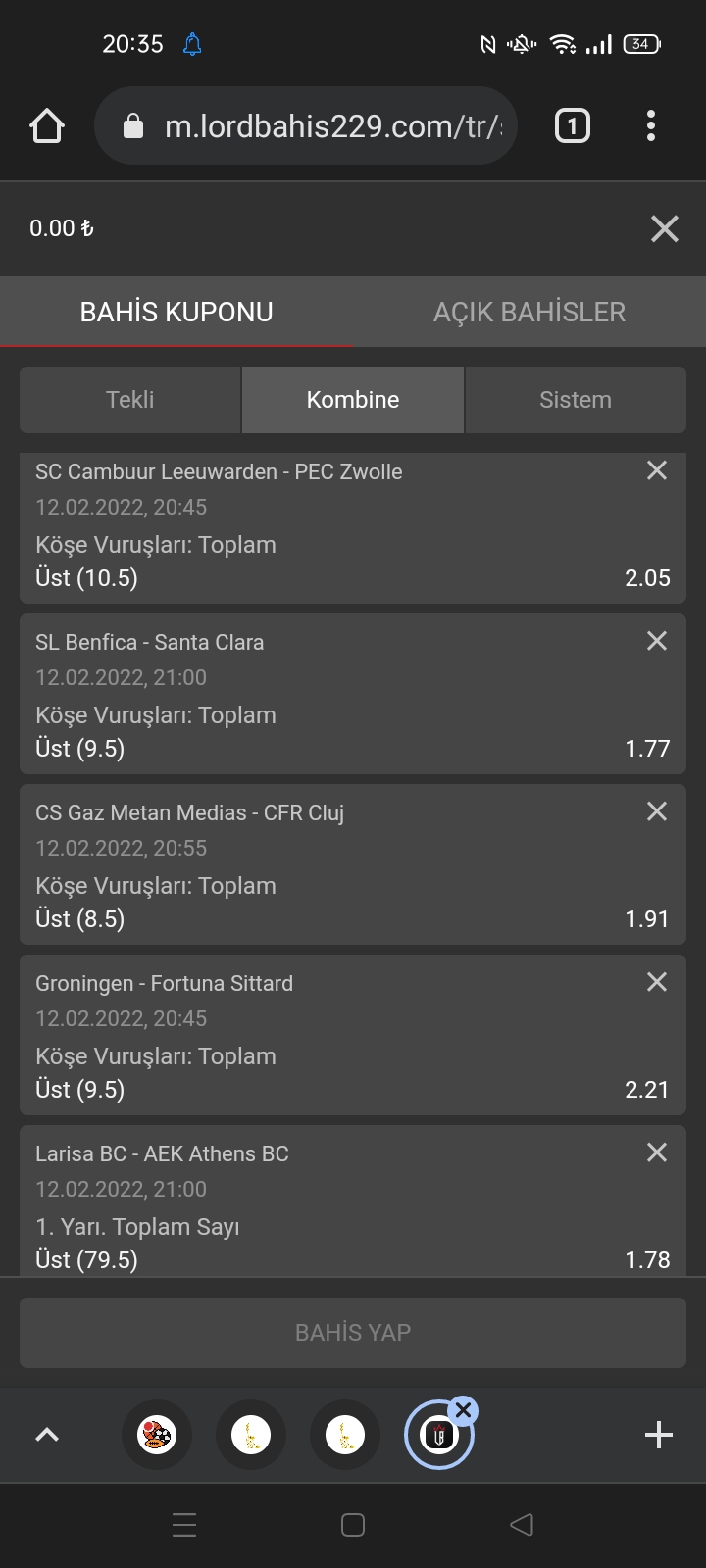
Task: Close the bet slip panel
Action: click(x=665, y=228)
